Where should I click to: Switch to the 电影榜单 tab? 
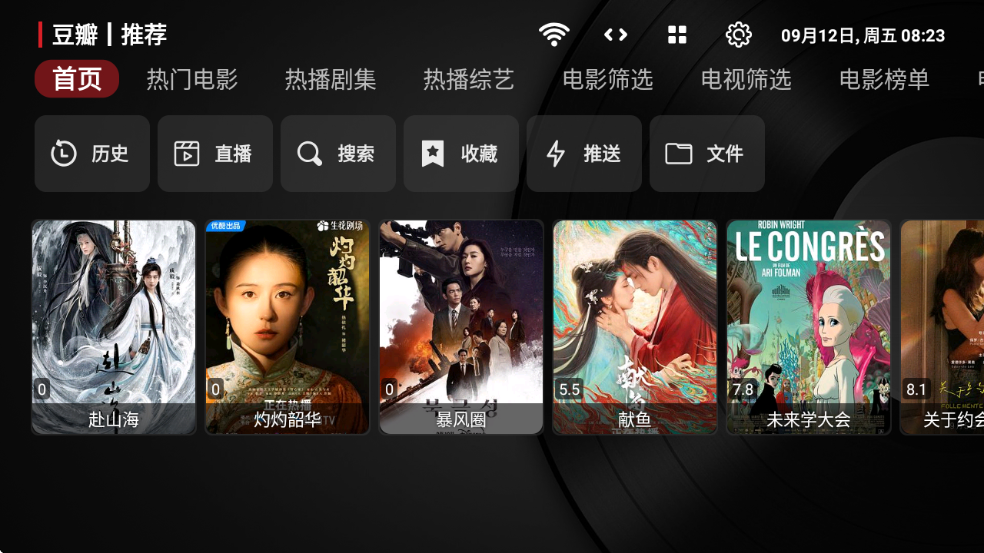[x=883, y=80]
